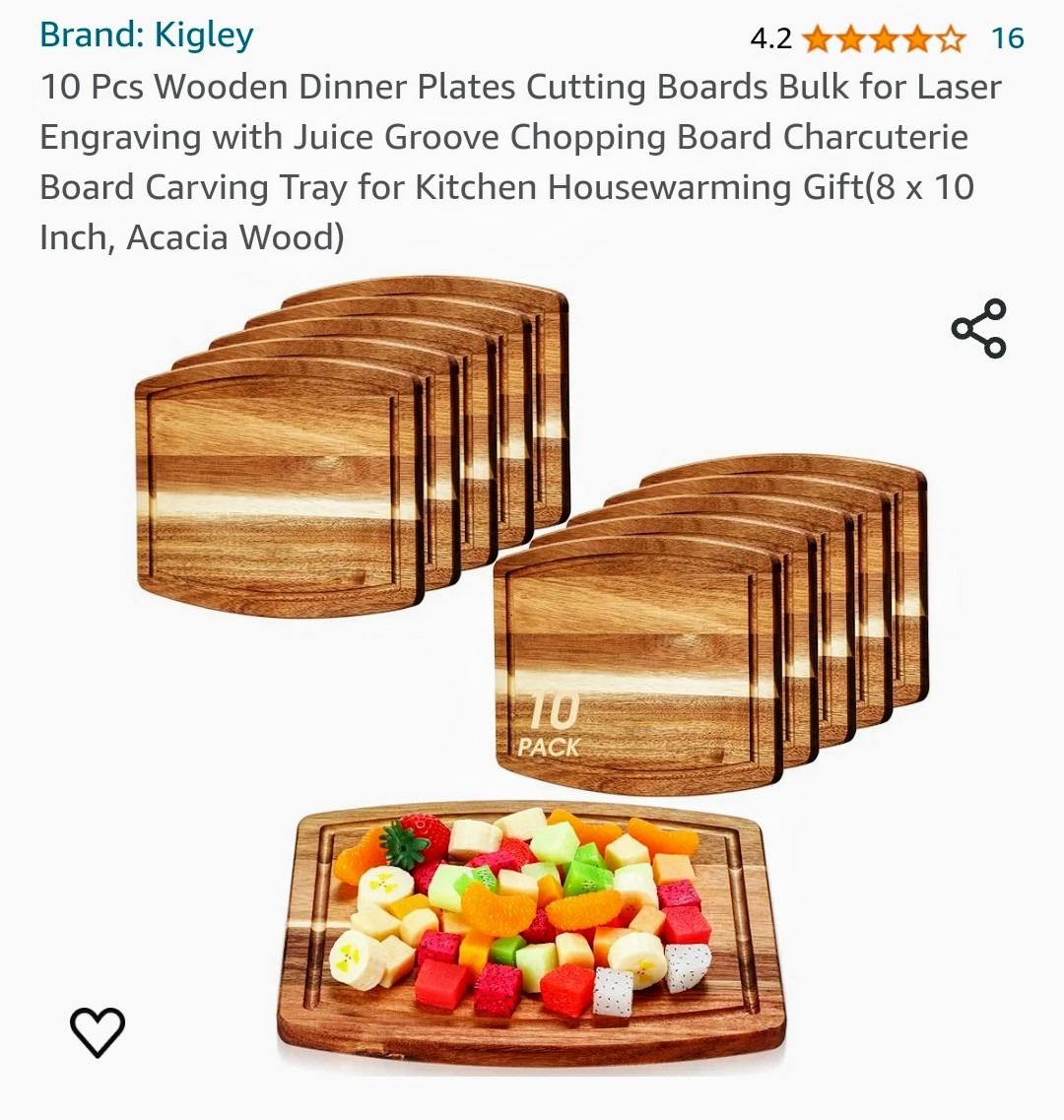1064x1120 pixels.
Task: Open the Kigley brand link
Action: (x=147, y=35)
